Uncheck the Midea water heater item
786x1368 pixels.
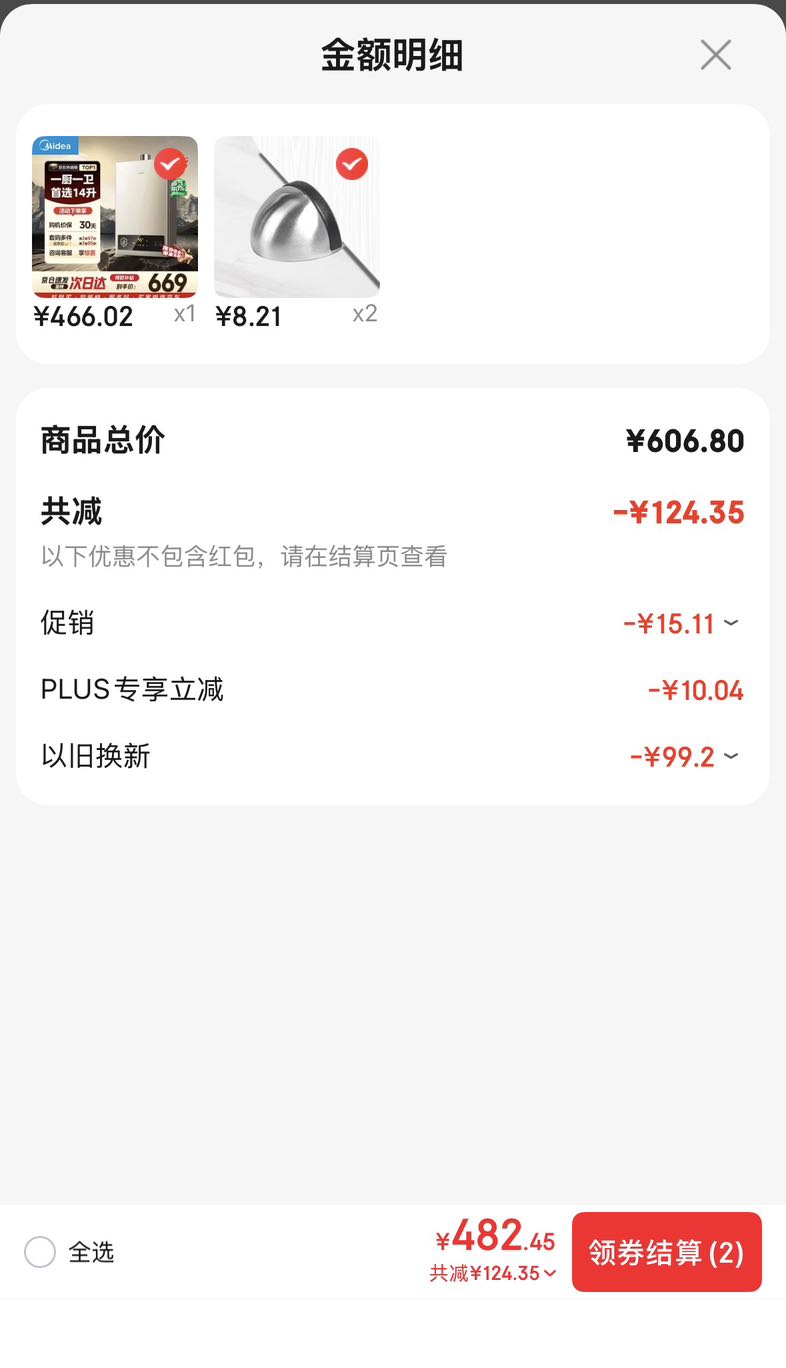[170, 163]
